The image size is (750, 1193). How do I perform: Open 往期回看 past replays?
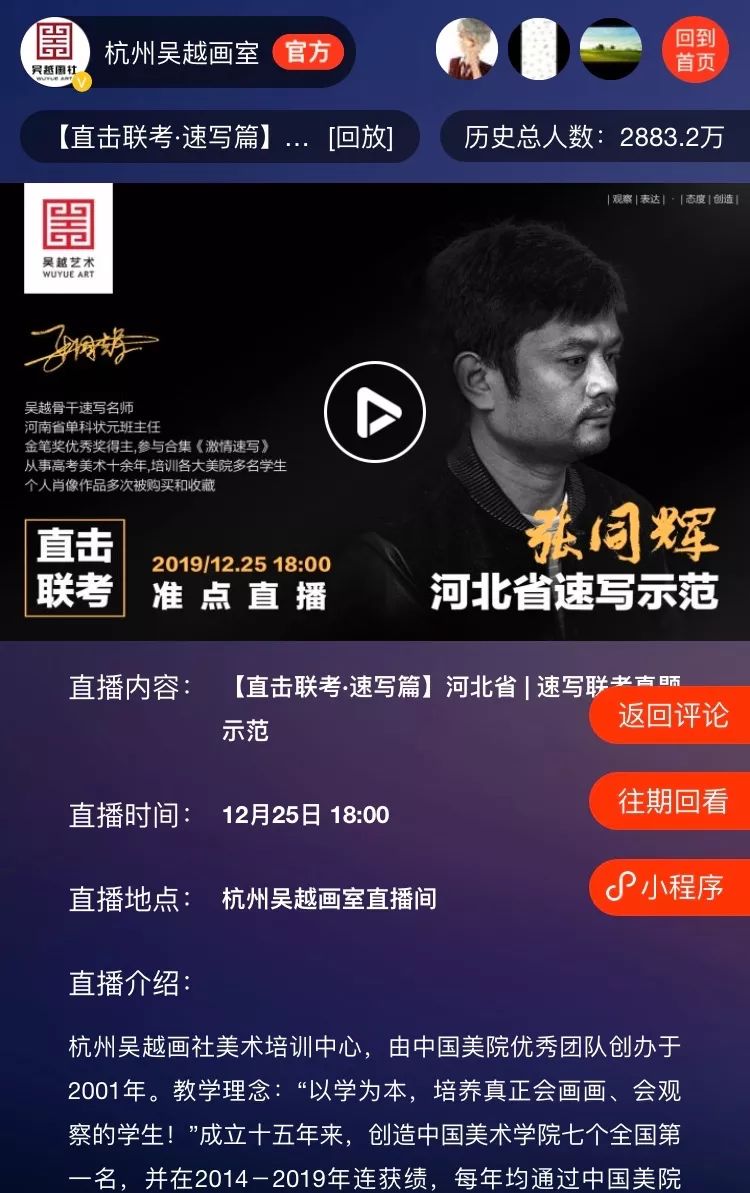(672, 801)
